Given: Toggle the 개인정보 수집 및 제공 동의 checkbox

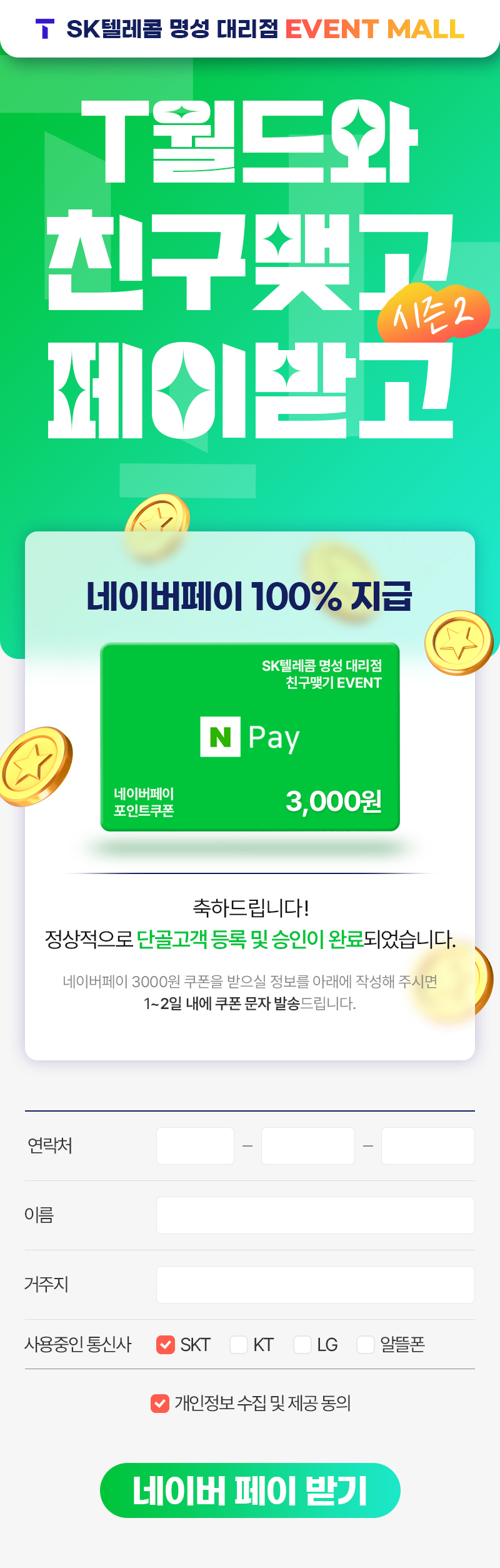Looking at the screenshot, I should click(160, 1404).
